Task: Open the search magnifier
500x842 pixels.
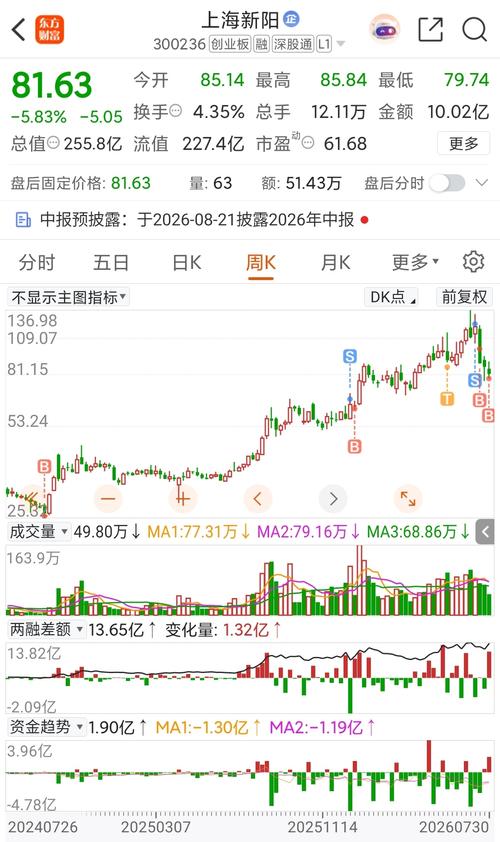Action: pos(474,30)
